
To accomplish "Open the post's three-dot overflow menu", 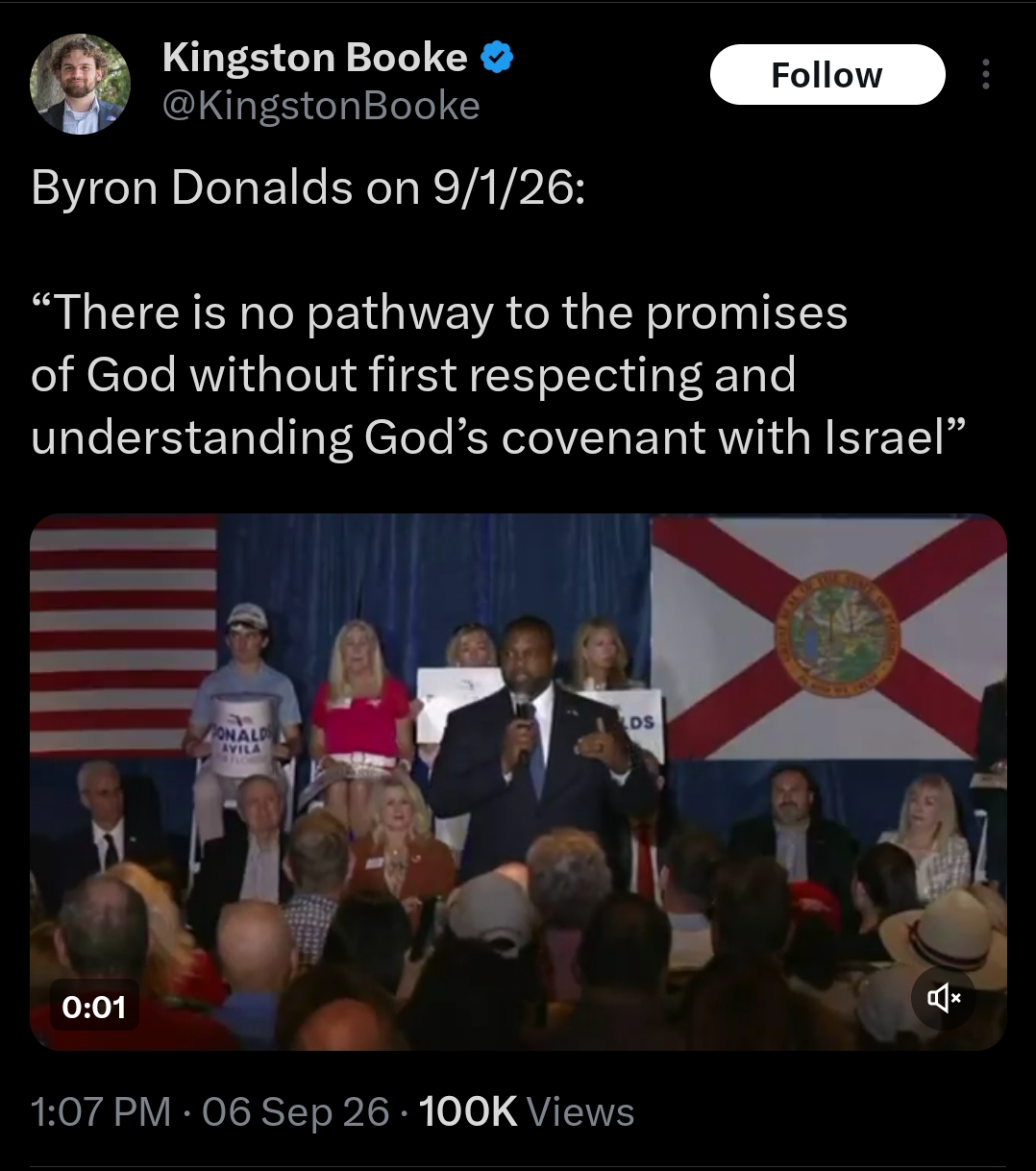I will click(985, 74).
